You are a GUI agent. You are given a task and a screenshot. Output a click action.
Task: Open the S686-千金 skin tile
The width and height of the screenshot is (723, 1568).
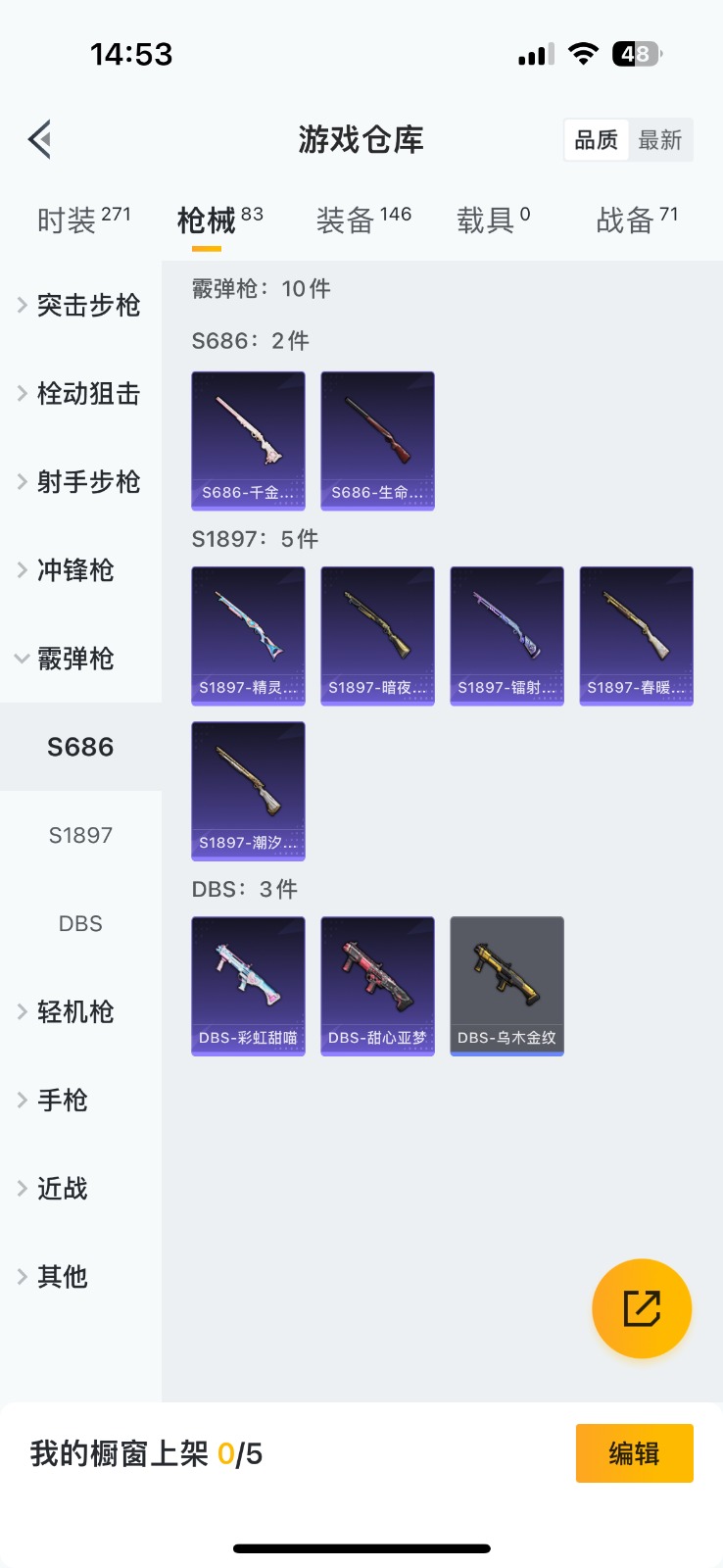coord(248,440)
